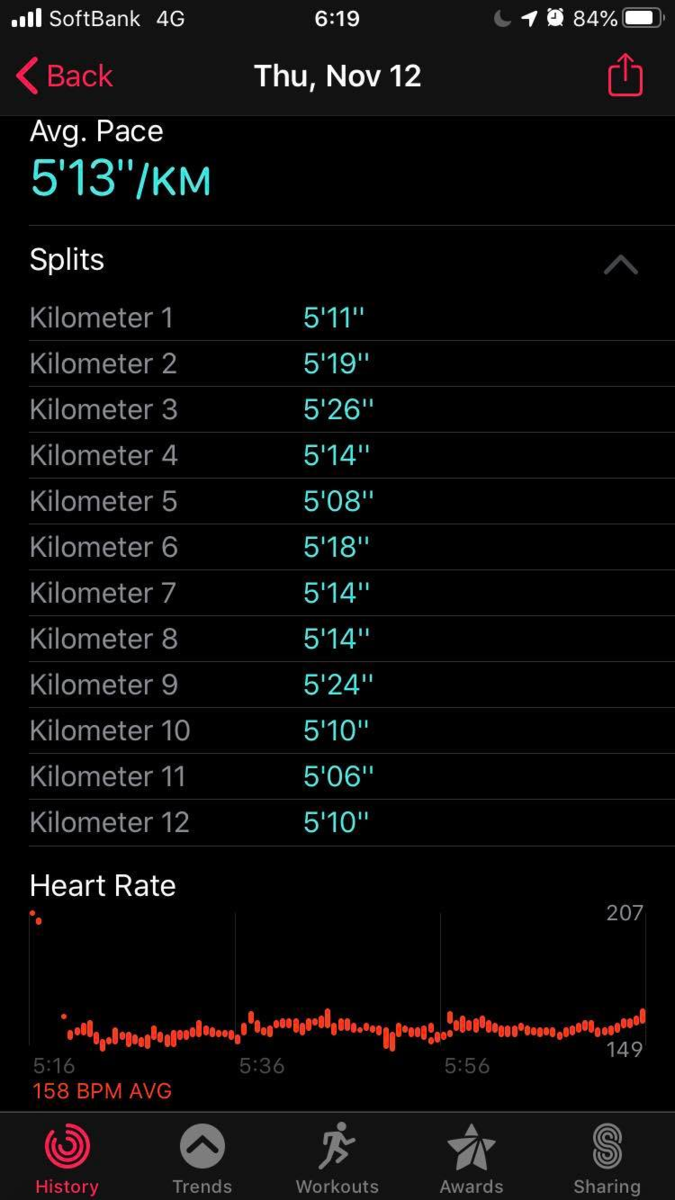This screenshot has height=1200, width=675.
Task: Share this workout summary
Action: 625,75
